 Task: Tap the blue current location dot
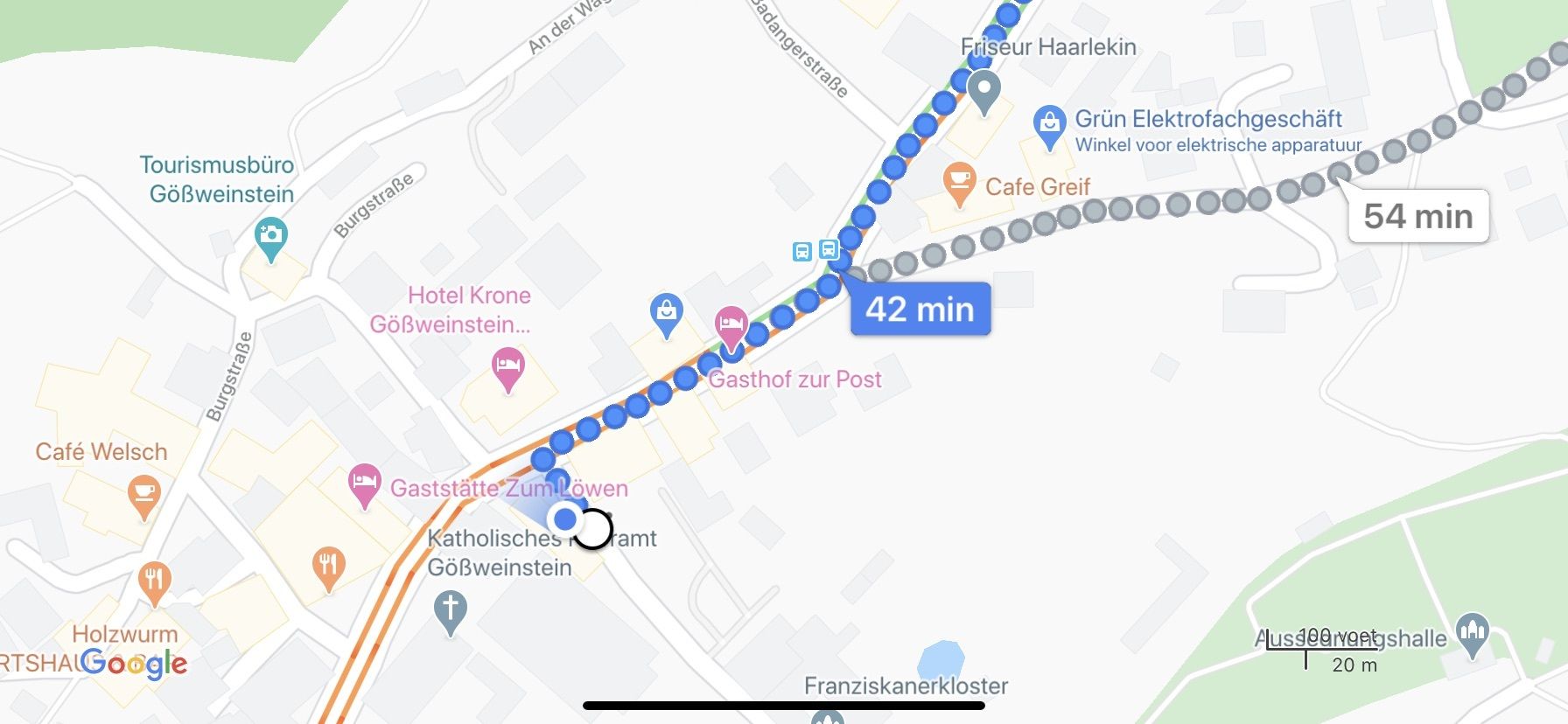pos(565,519)
